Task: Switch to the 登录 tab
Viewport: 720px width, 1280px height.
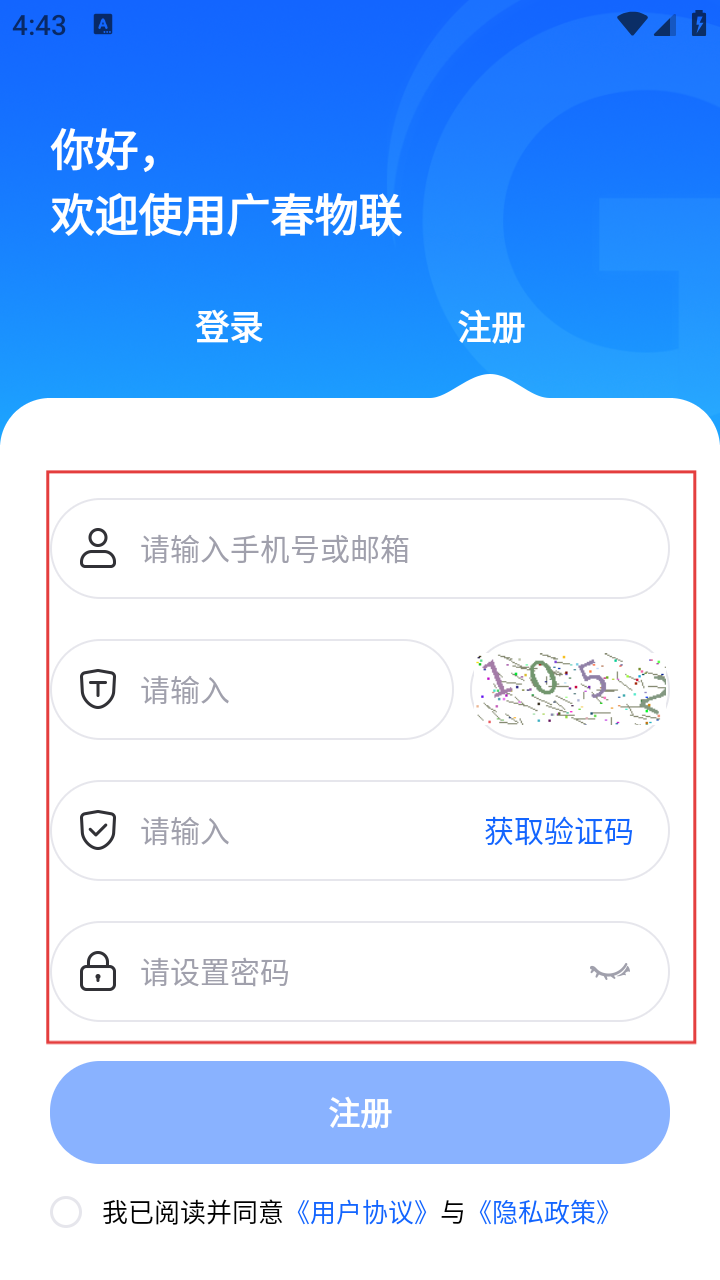Action: [229, 327]
